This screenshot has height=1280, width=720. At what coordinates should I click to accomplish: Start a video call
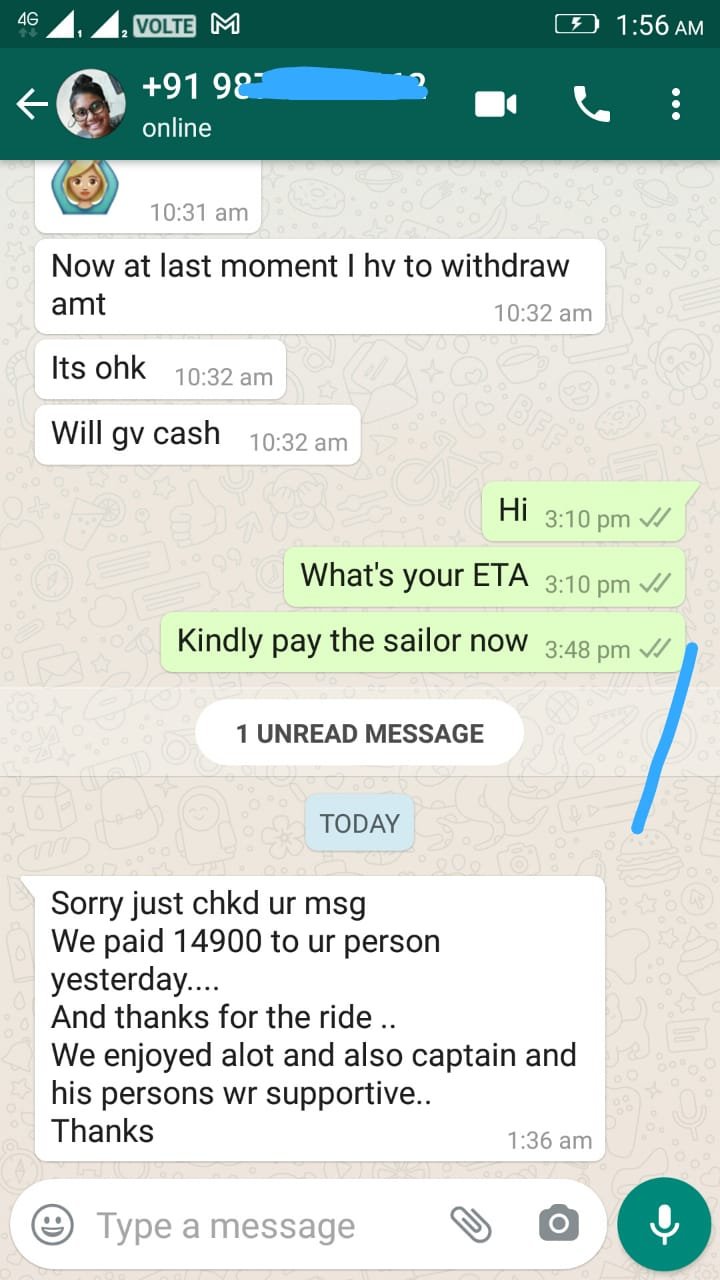(x=496, y=104)
